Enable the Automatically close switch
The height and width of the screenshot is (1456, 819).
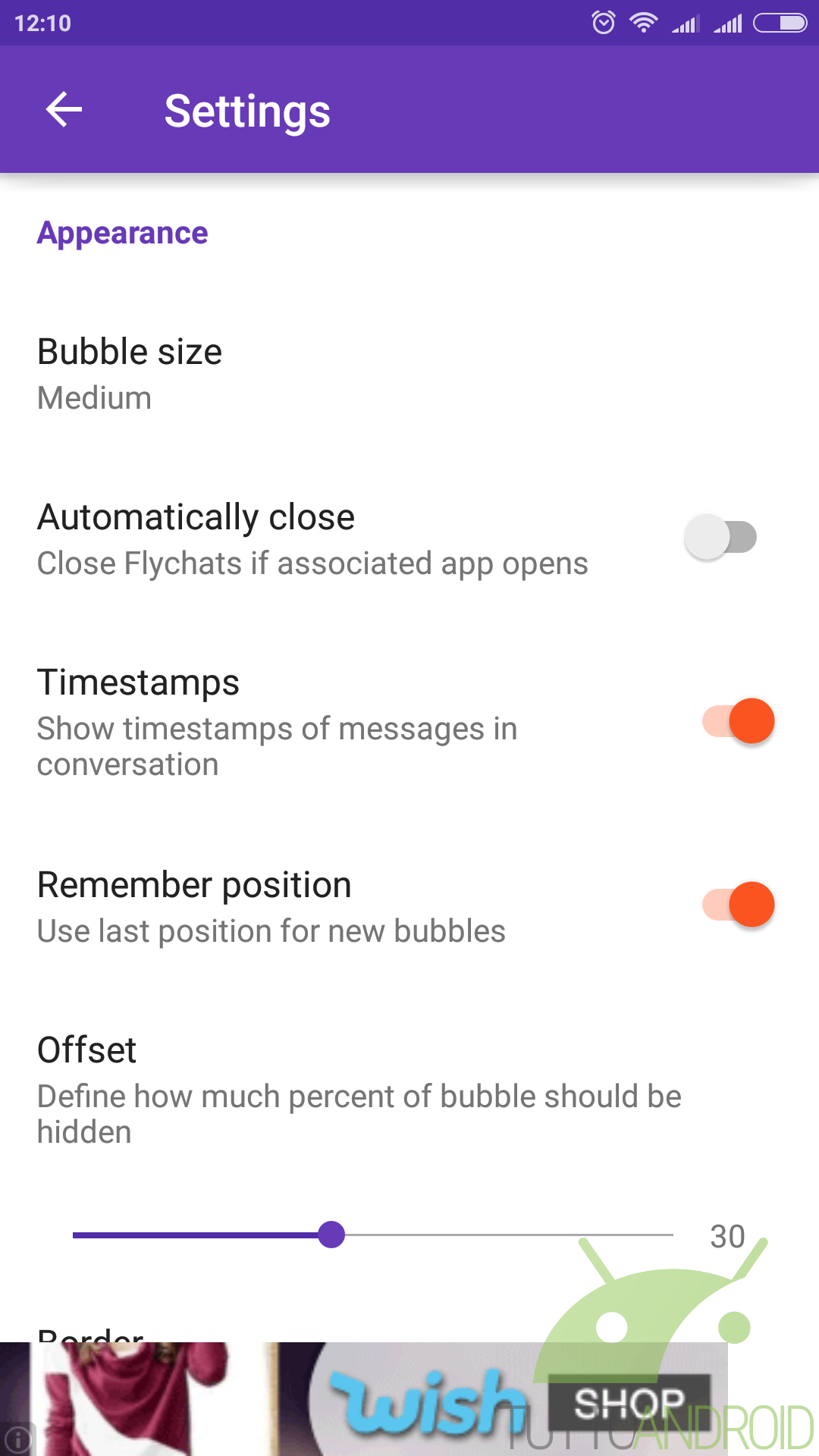tap(720, 538)
